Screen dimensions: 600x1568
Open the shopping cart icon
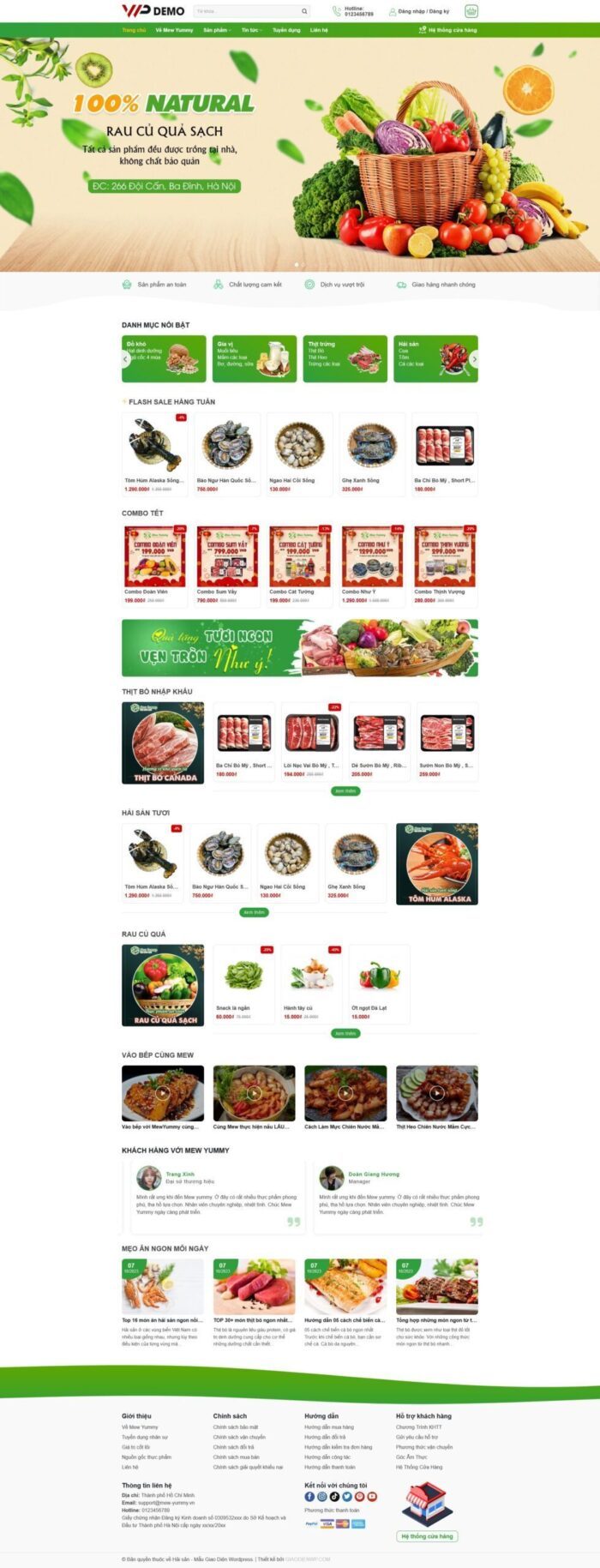[x=471, y=11]
